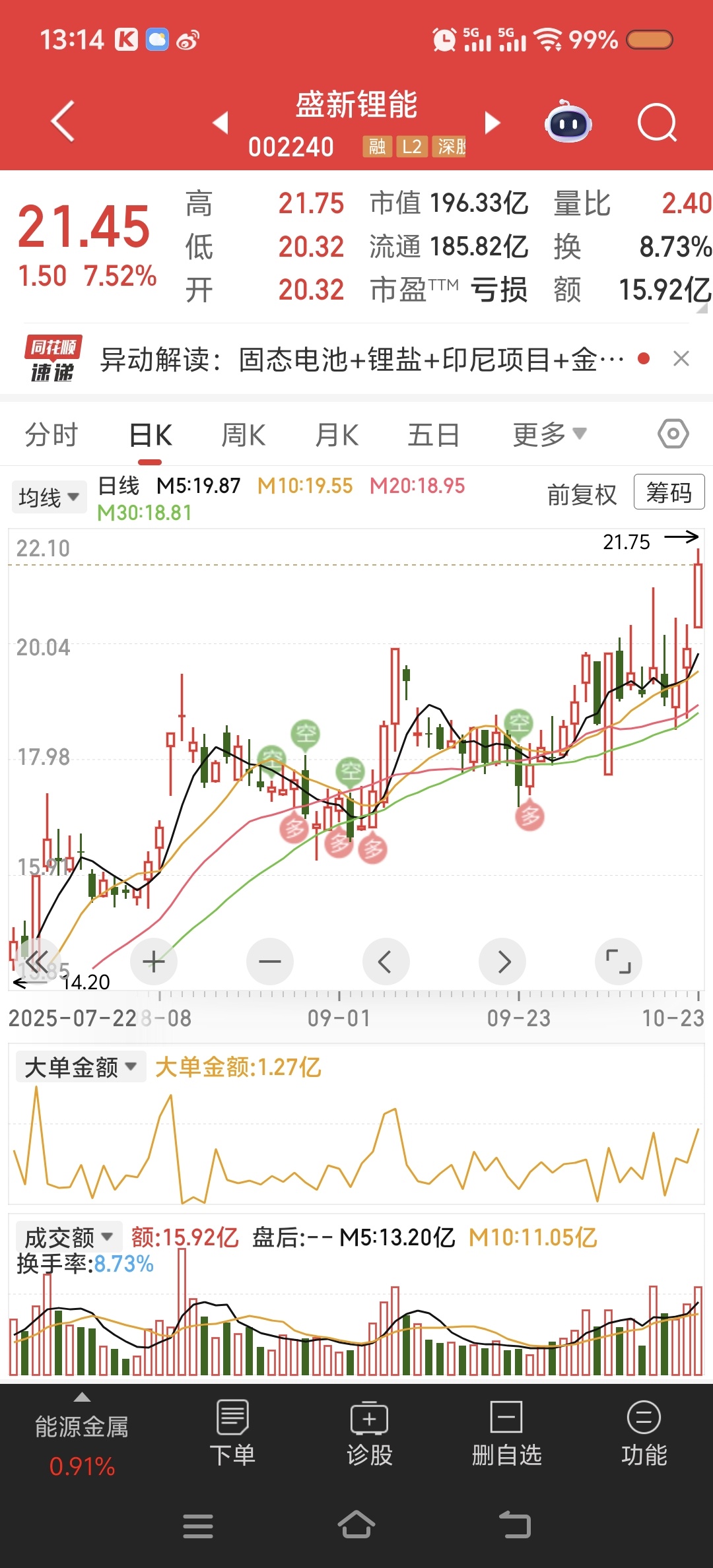Open 诊股 stock diagnosis
The height and width of the screenshot is (1568, 713).
370,1433
